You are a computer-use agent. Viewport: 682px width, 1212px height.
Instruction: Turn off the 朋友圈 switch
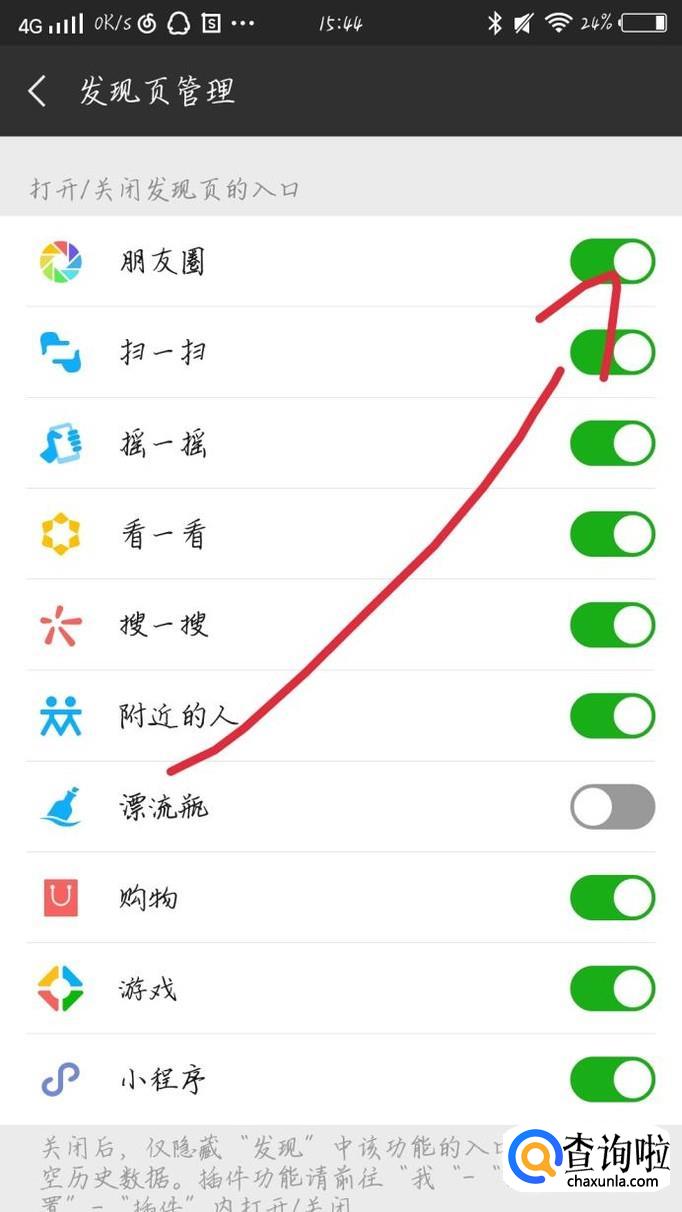tap(612, 262)
